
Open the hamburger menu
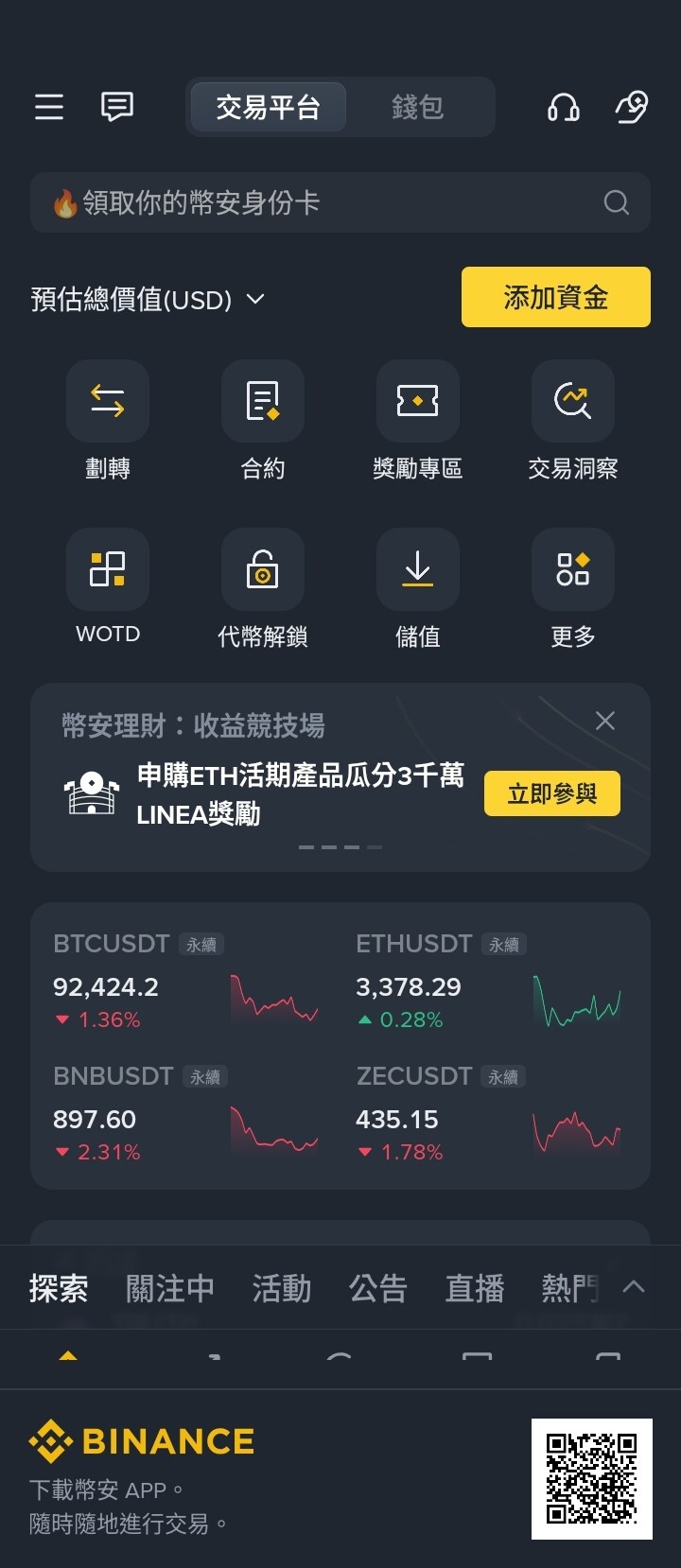click(x=49, y=107)
